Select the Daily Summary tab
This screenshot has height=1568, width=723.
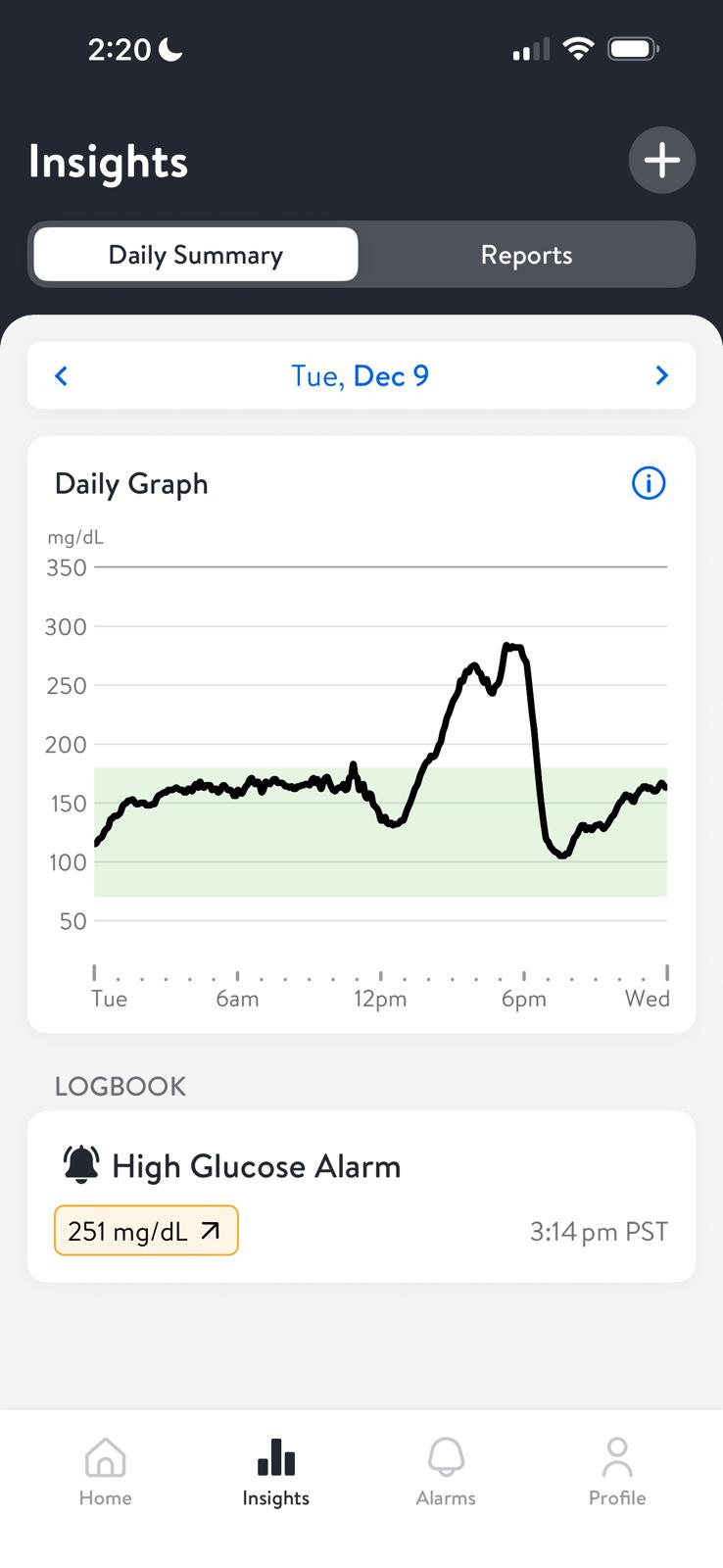tap(196, 255)
